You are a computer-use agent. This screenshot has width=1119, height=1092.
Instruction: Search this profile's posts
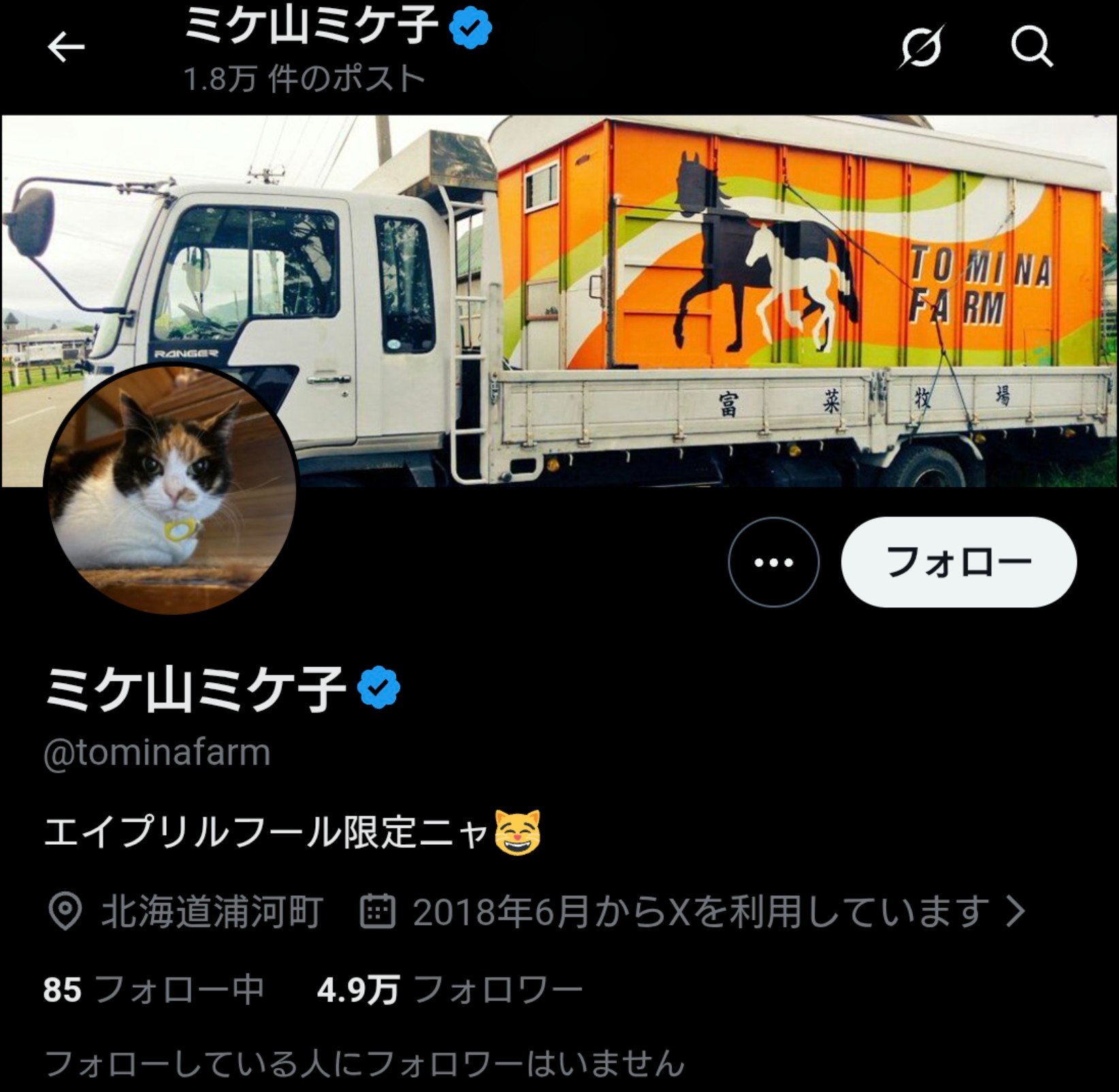(1031, 47)
